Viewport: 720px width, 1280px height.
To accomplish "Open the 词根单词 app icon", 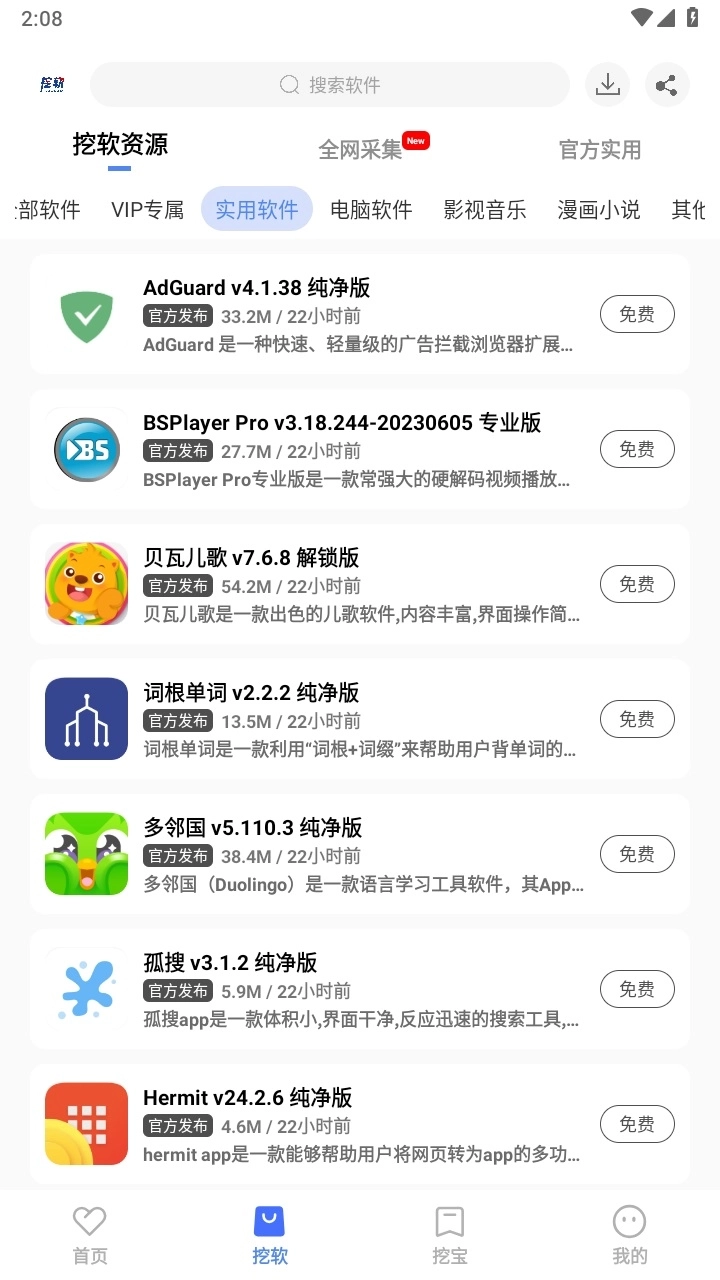I will (x=86, y=718).
